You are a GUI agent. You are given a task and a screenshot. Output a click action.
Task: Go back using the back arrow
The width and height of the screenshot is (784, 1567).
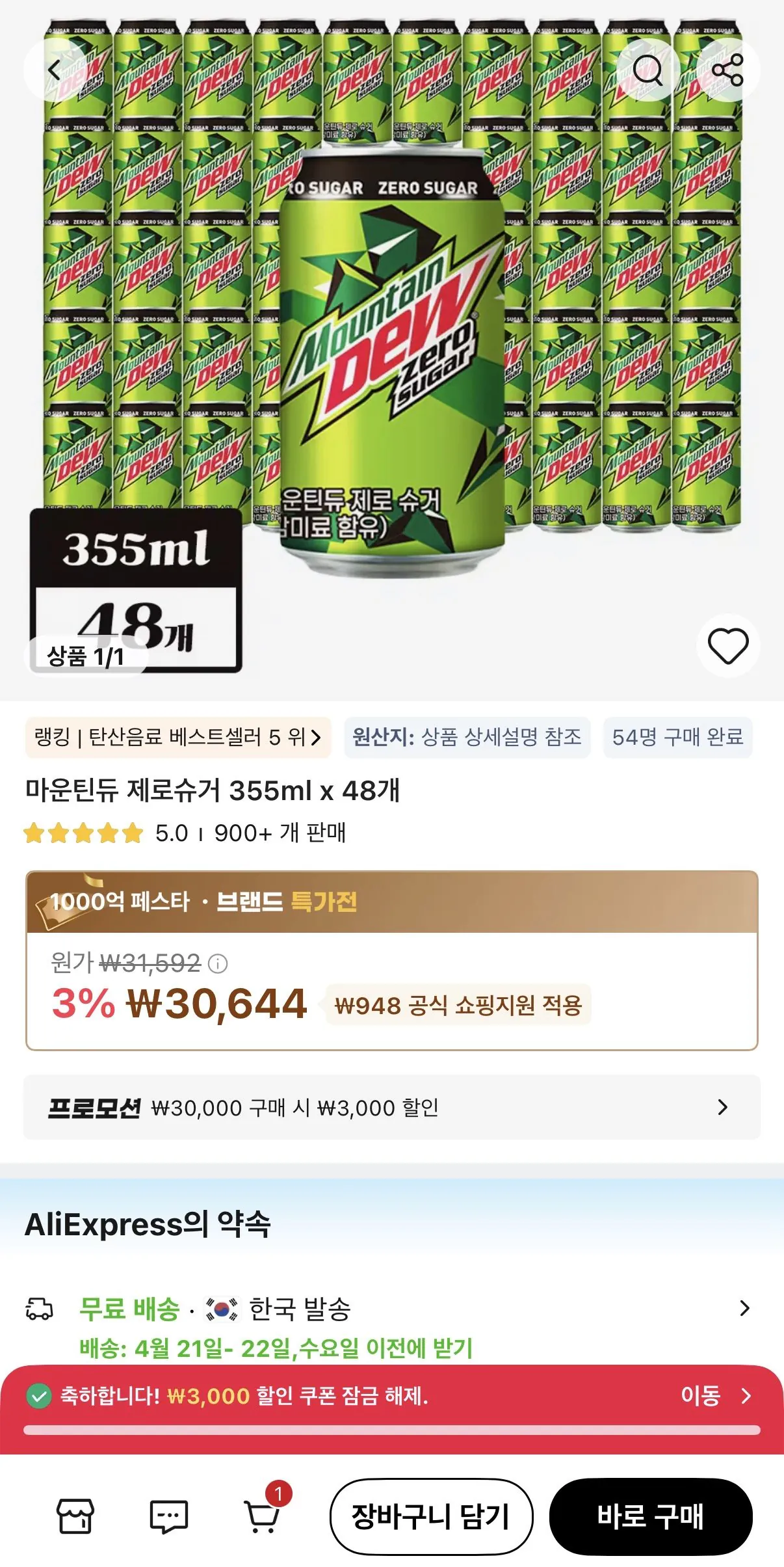point(55,70)
